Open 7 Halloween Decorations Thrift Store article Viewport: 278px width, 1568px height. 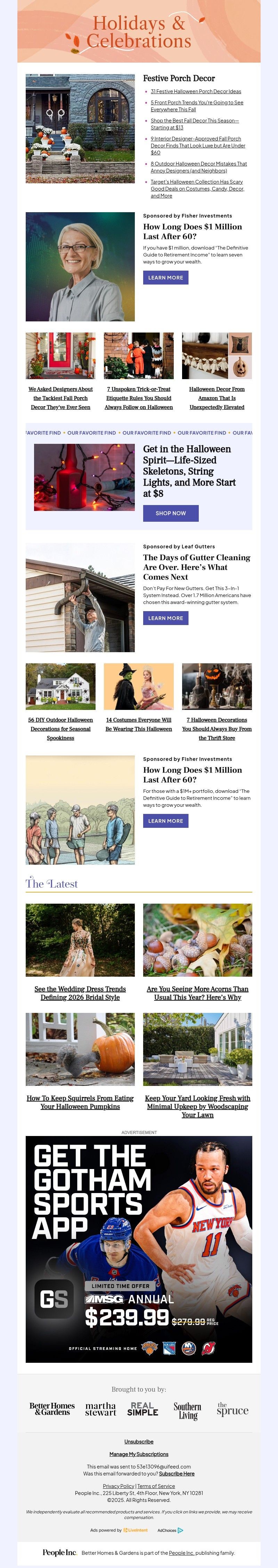coord(216,729)
